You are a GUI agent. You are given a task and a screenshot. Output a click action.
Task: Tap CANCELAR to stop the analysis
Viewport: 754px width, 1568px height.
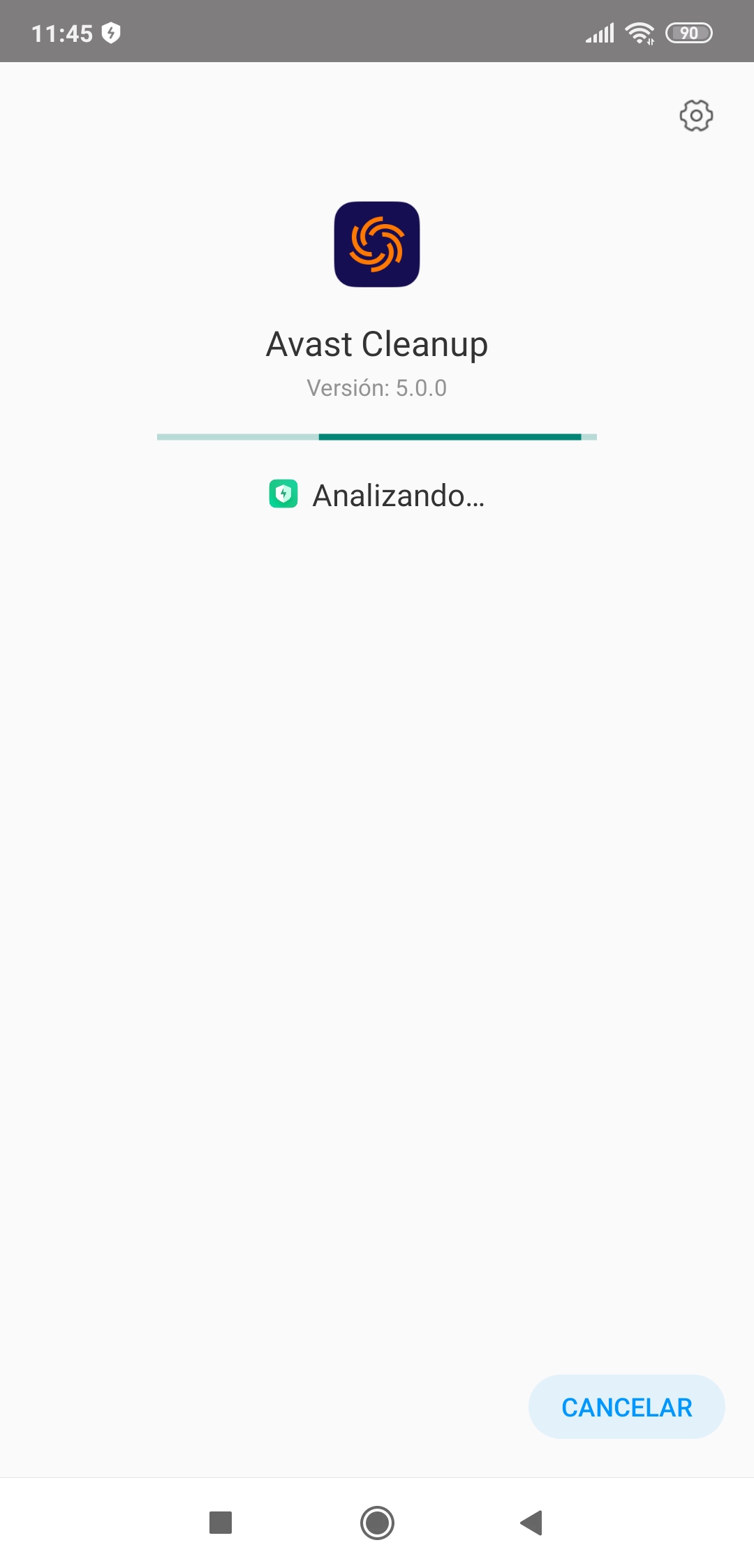(626, 1407)
